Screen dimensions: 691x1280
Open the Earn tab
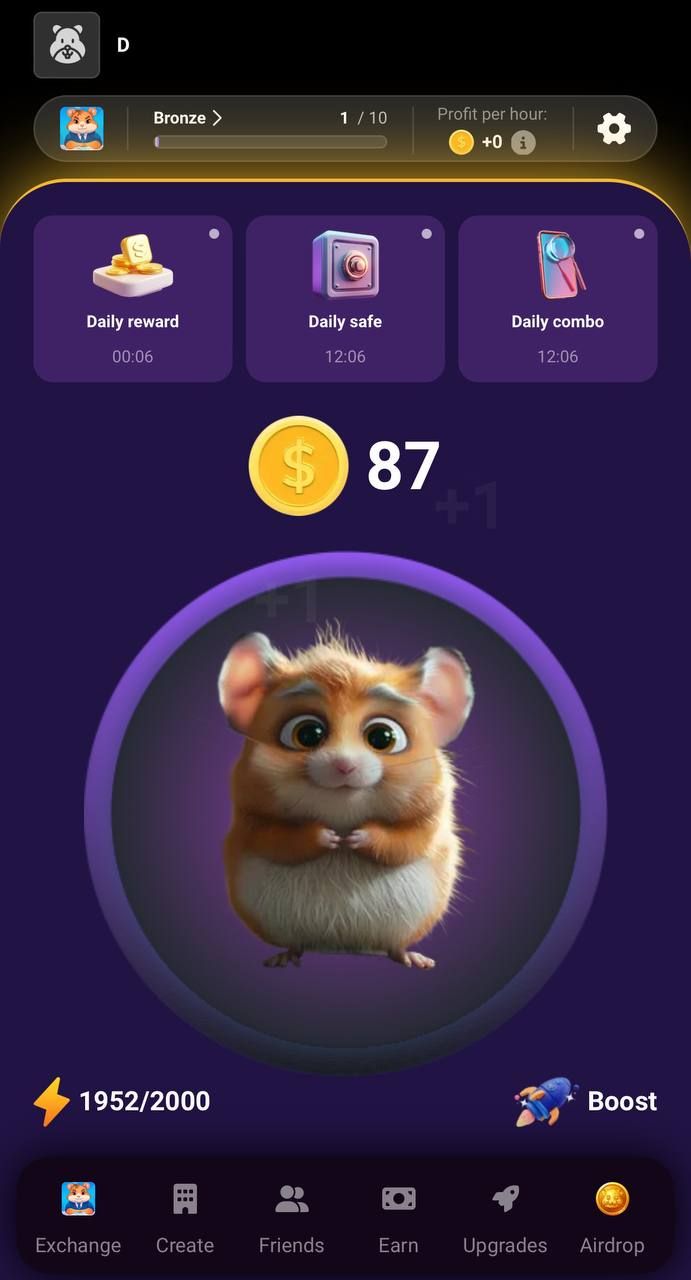398,1216
